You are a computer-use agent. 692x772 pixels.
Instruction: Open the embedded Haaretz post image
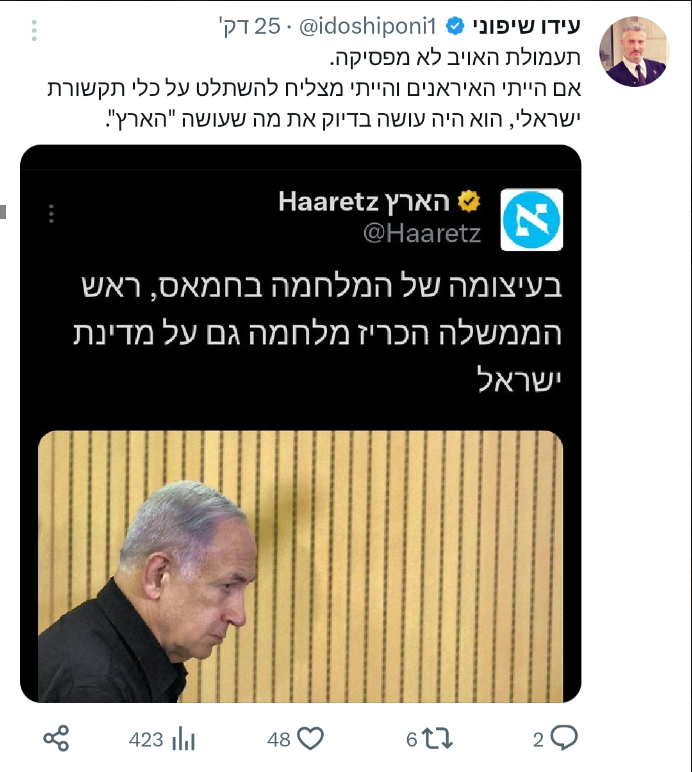coord(300,566)
